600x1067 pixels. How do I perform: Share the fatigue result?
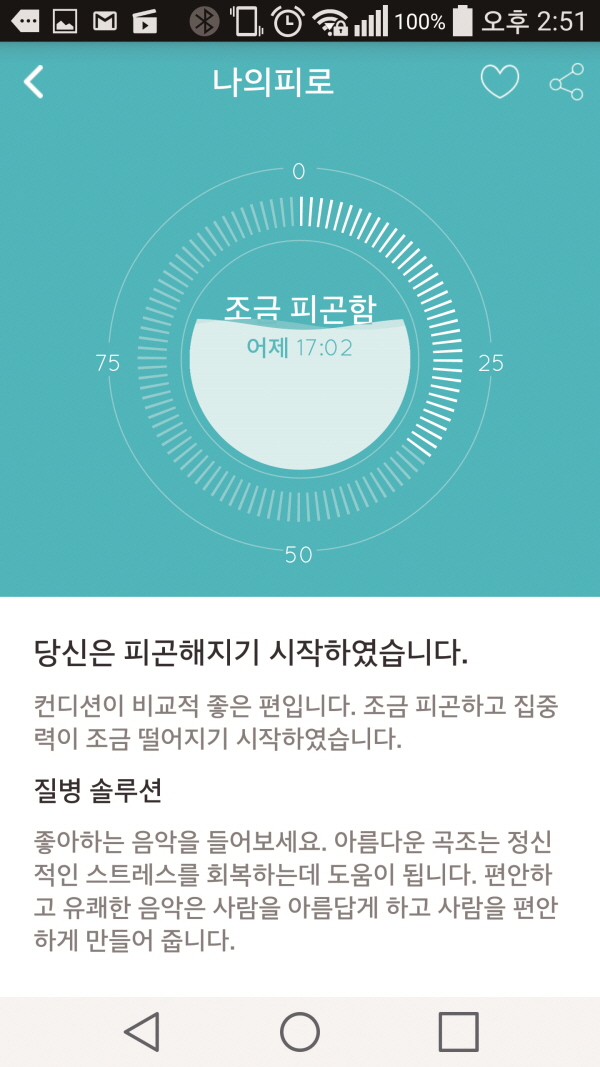coord(566,82)
